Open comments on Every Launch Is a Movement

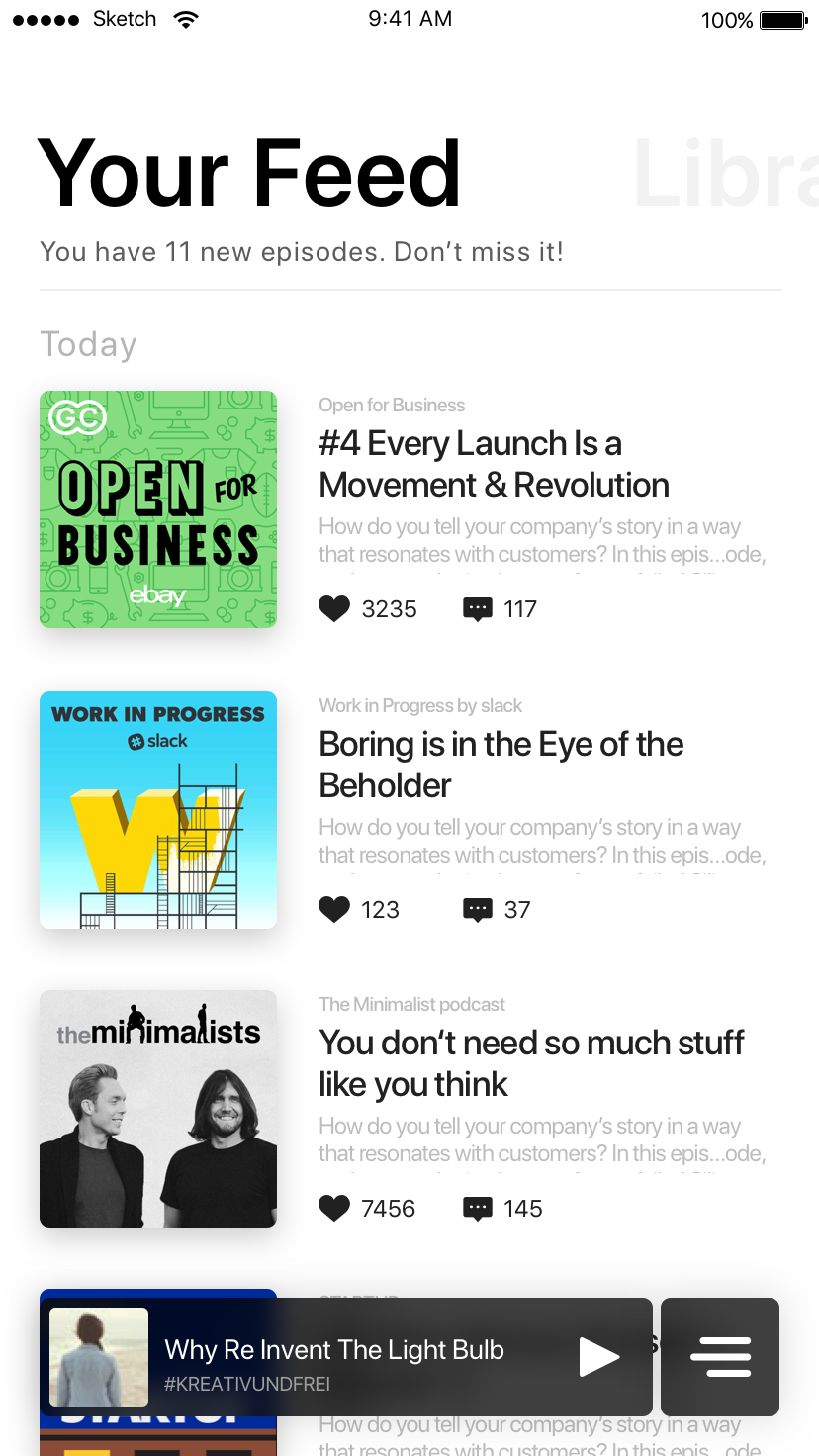tap(478, 608)
